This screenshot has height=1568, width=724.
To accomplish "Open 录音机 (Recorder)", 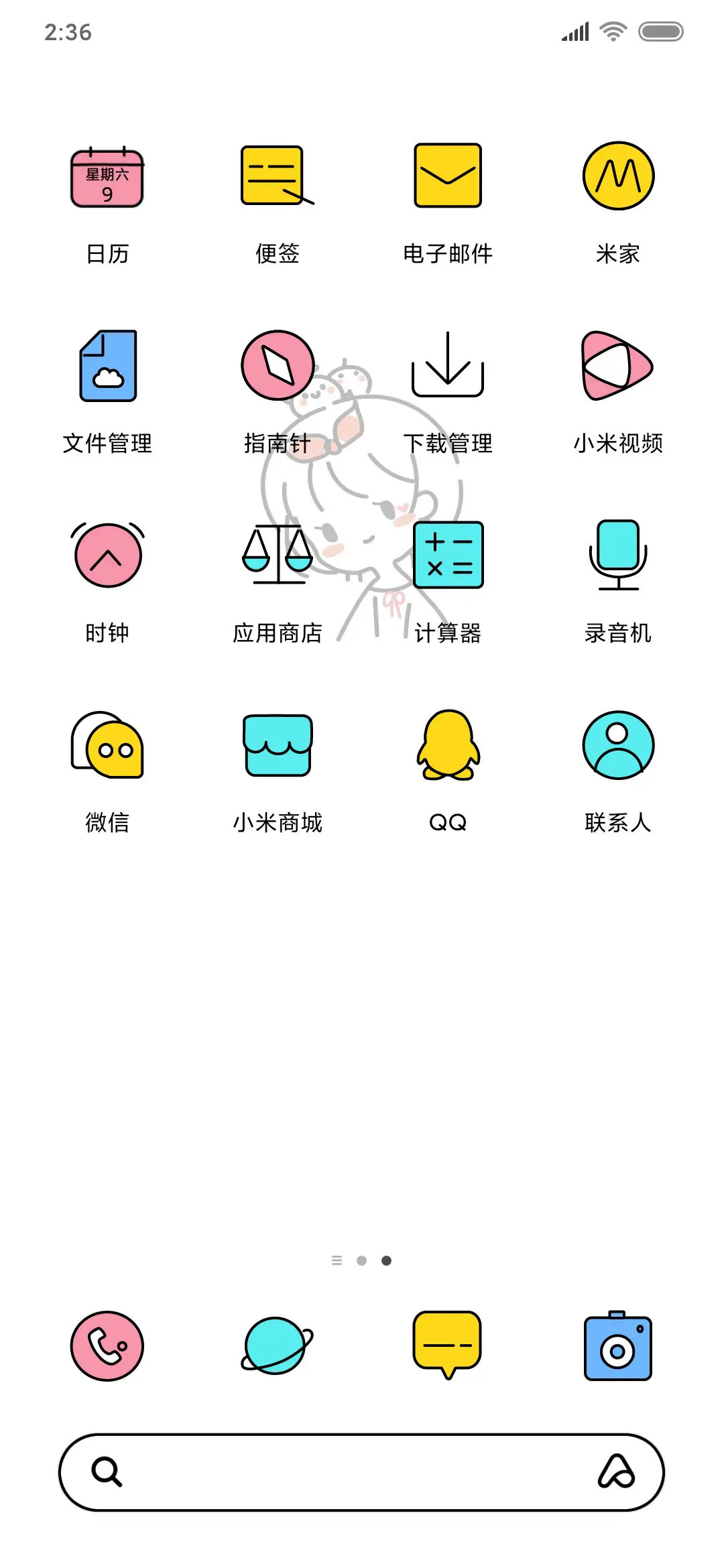I will pos(617,556).
